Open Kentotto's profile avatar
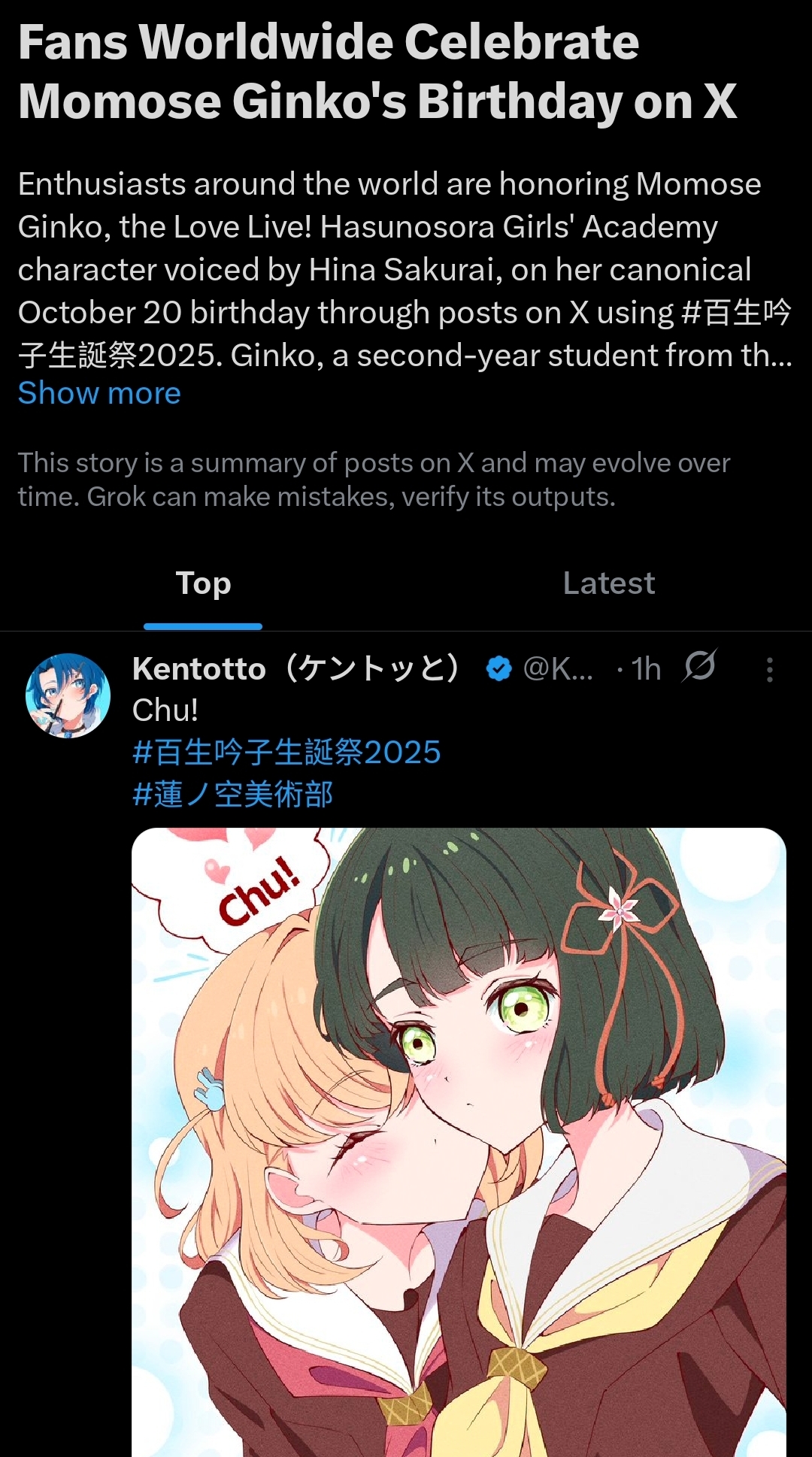 click(68, 695)
